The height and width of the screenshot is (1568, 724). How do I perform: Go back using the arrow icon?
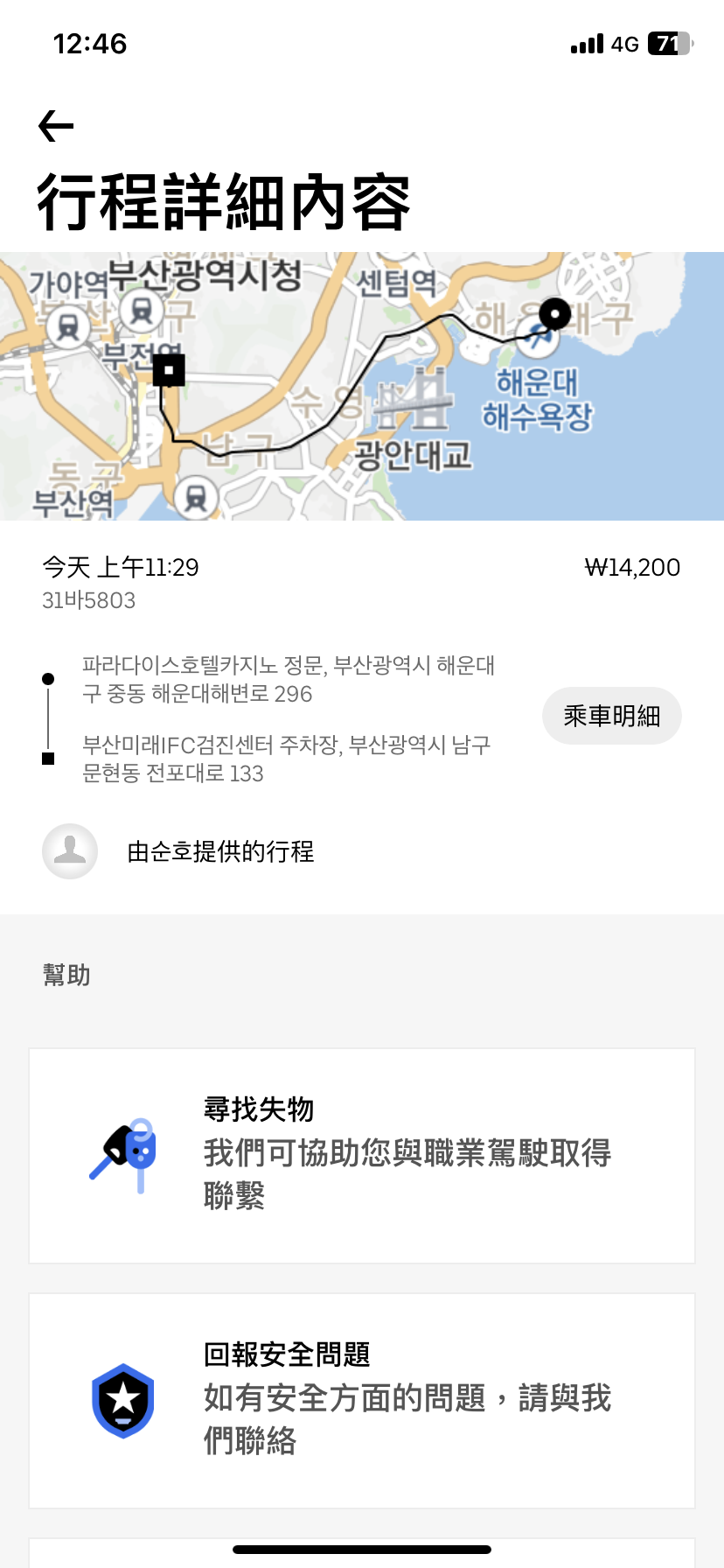[x=56, y=127]
